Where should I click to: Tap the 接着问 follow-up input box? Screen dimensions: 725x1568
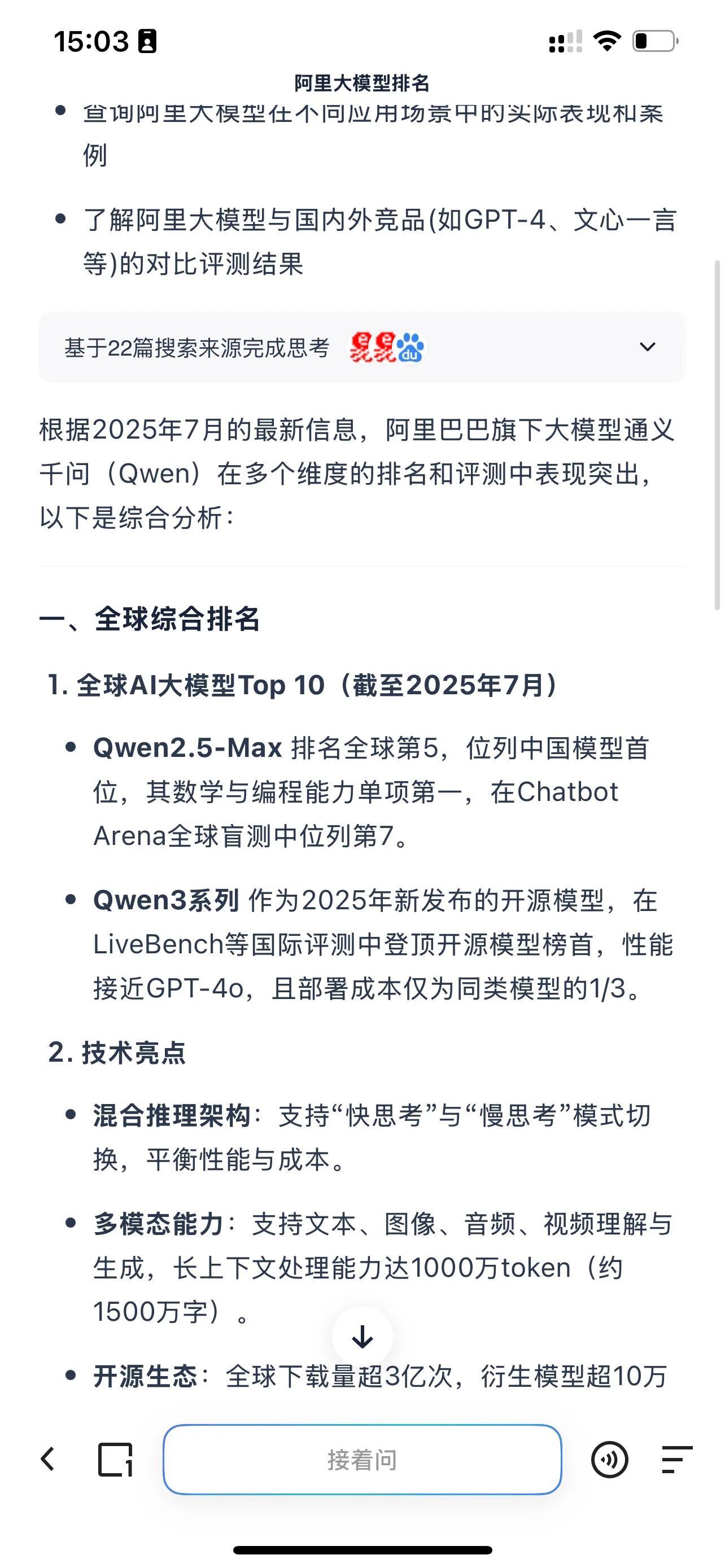362,1460
